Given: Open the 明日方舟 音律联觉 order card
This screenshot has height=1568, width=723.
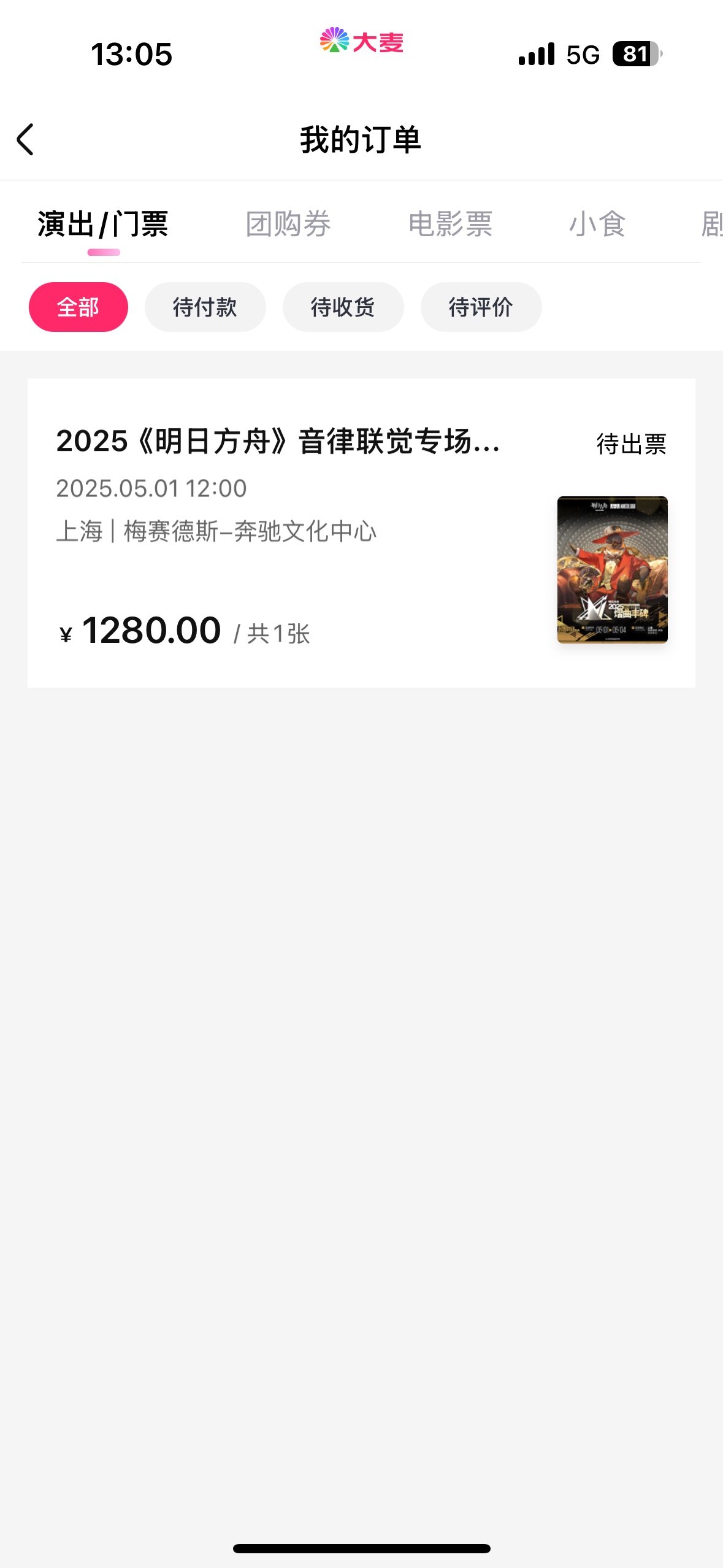Looking at the screenshot, I should 361,532.
